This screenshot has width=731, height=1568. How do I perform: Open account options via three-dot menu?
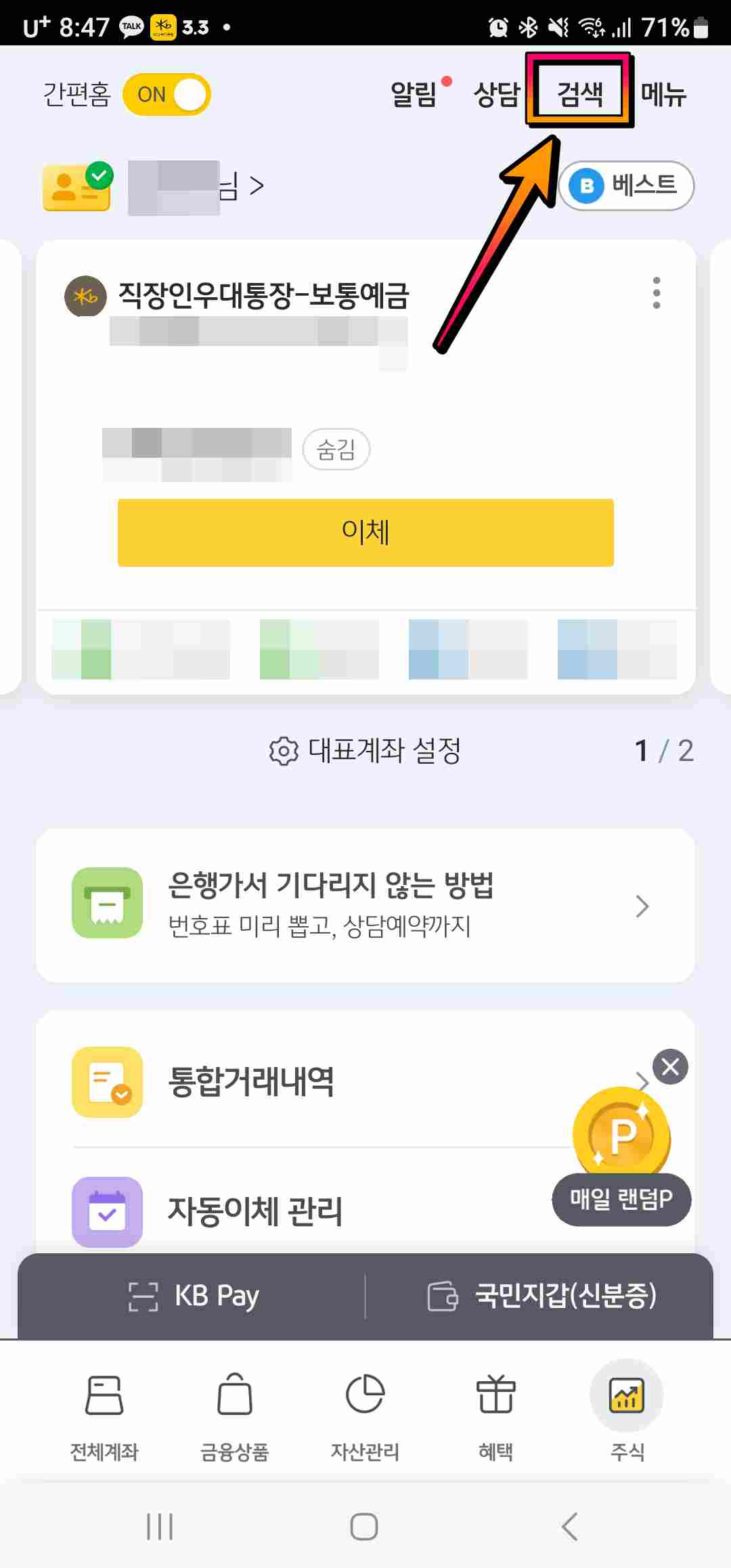[656, 293]
